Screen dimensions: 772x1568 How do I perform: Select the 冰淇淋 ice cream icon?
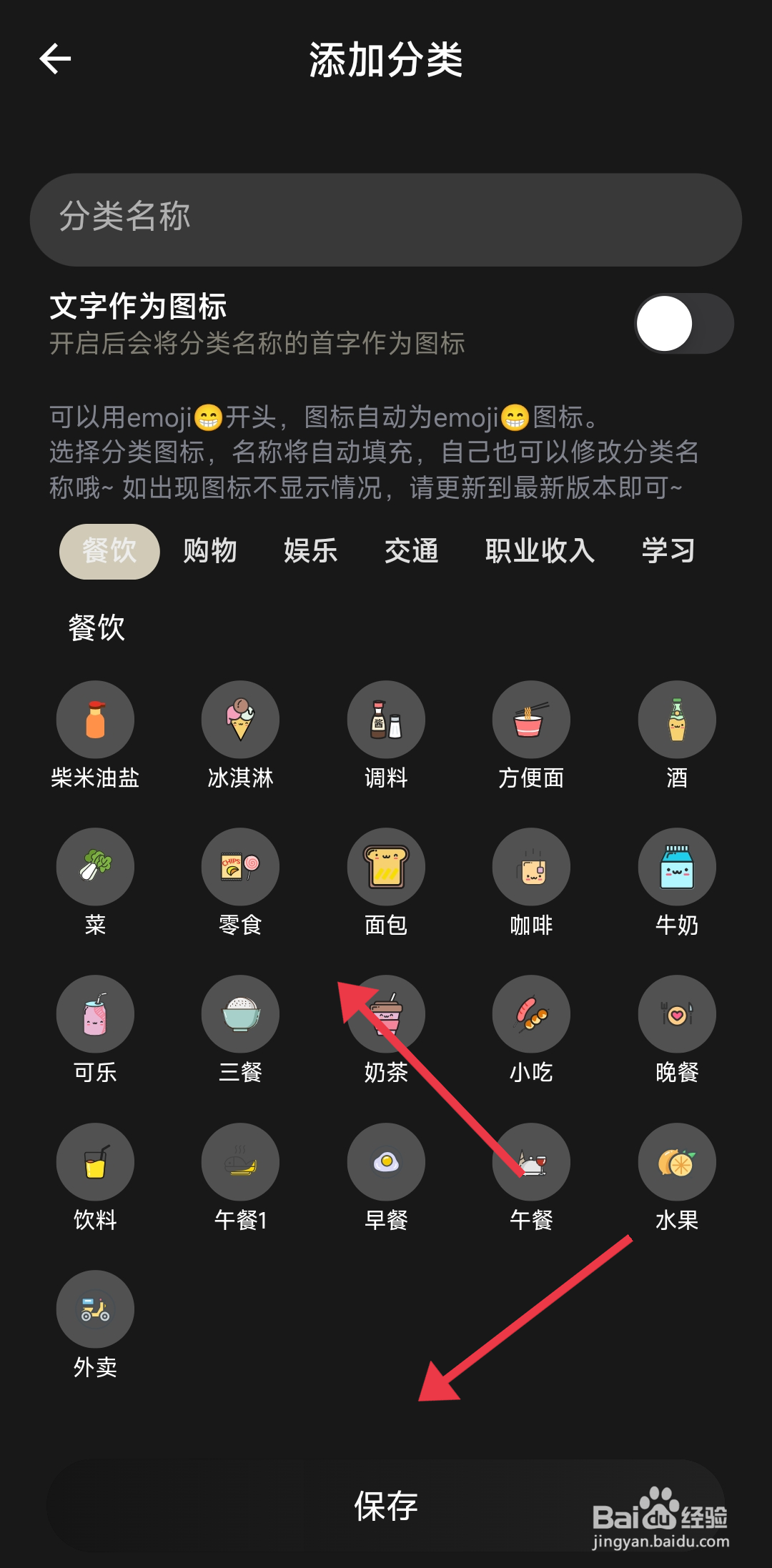(240, 720)
